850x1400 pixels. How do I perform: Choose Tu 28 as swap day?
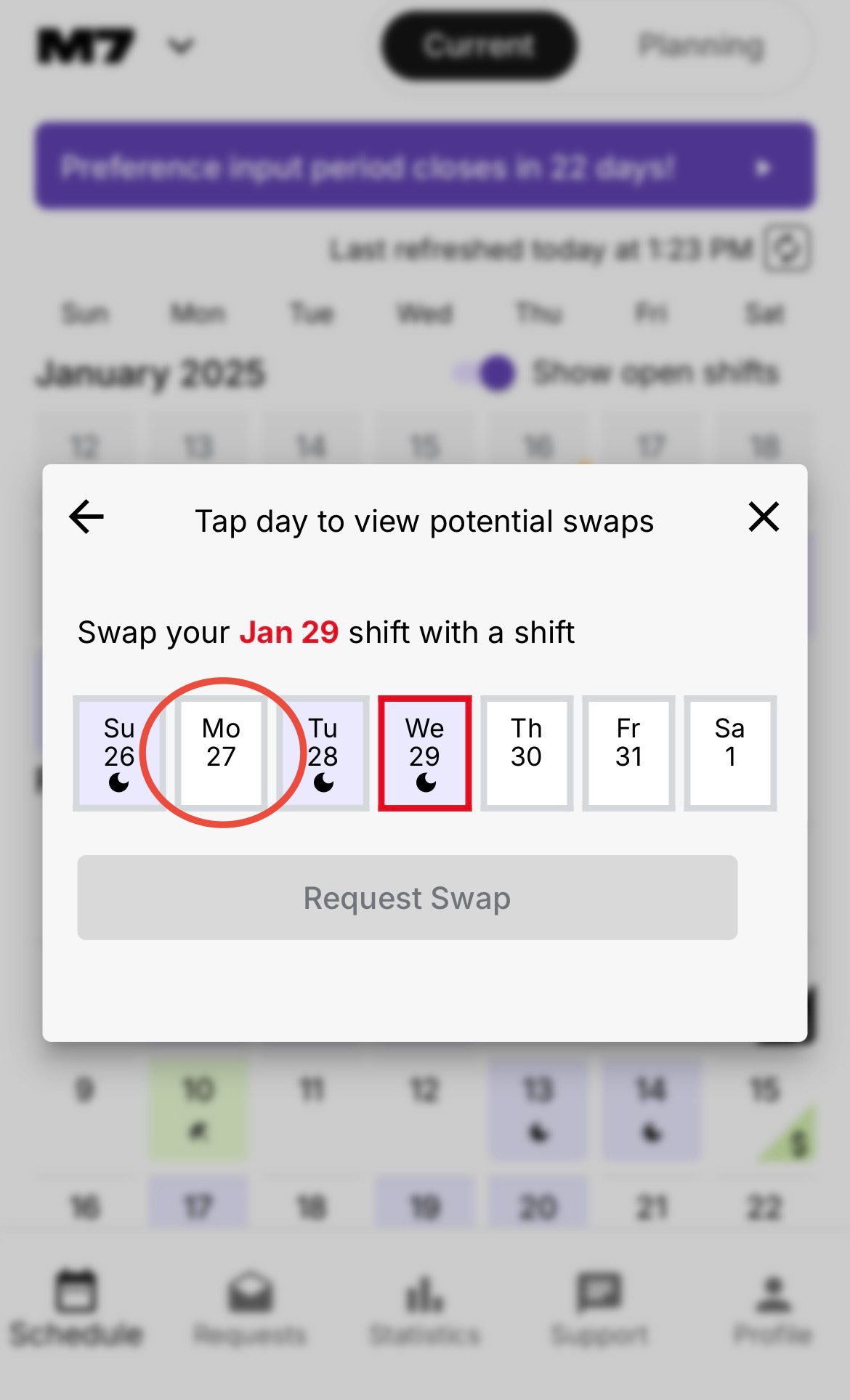323,753
